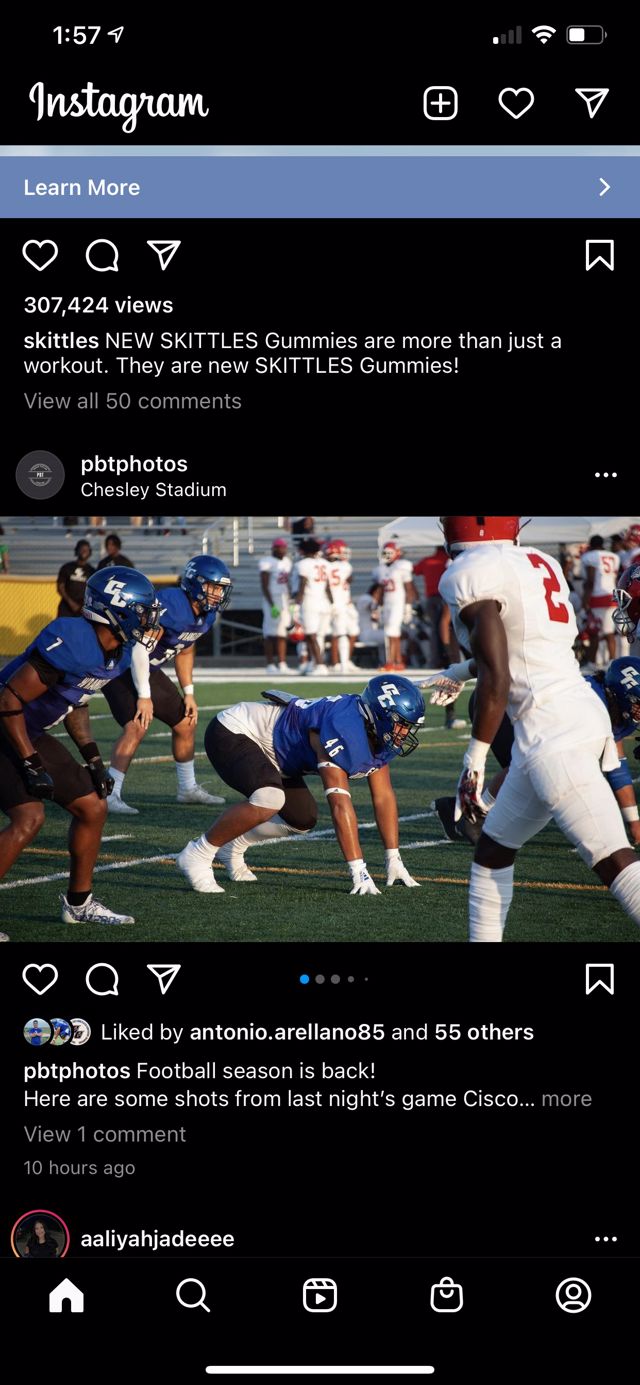Save the Skittles post with bookmark
Viewport: 640px width, 1385px height.
[599, 256]
